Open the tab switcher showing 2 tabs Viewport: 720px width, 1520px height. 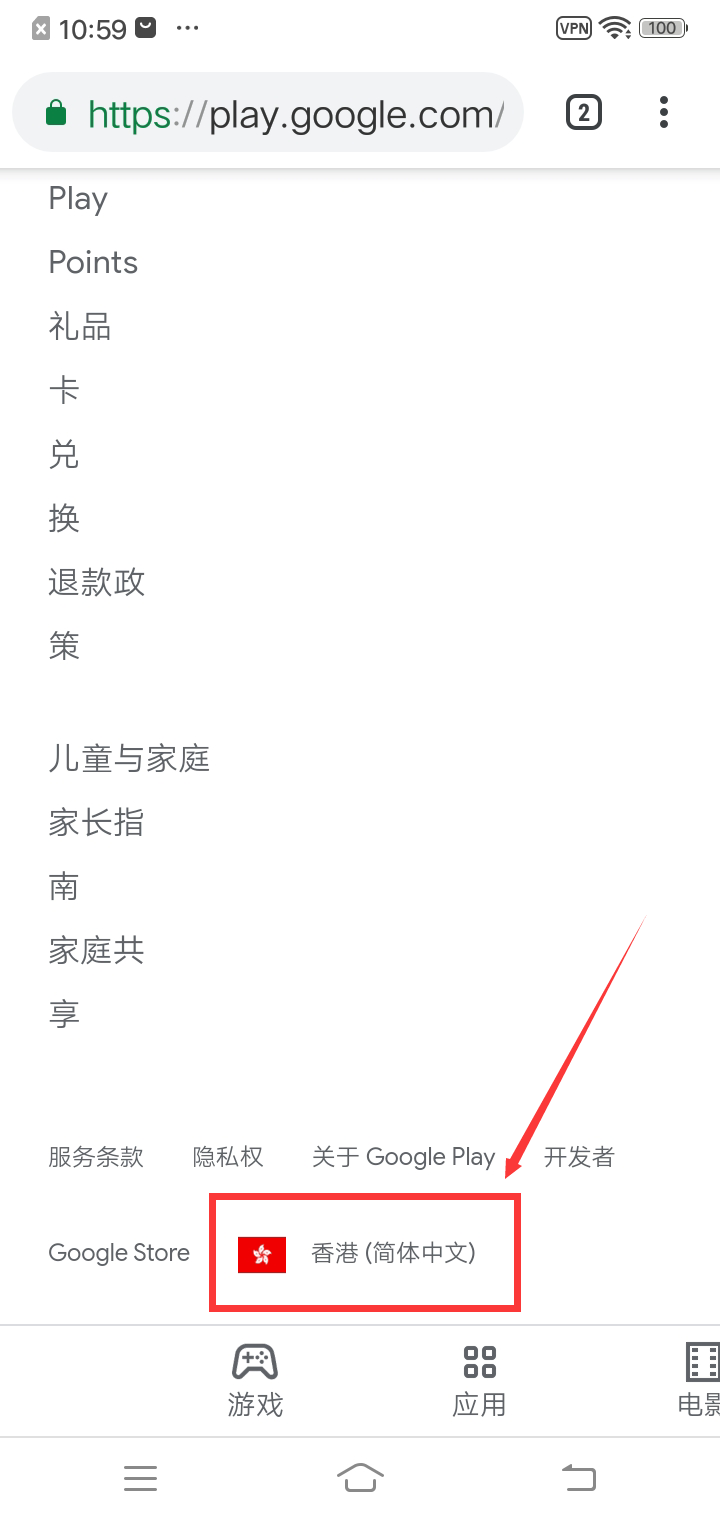point(584,113)
